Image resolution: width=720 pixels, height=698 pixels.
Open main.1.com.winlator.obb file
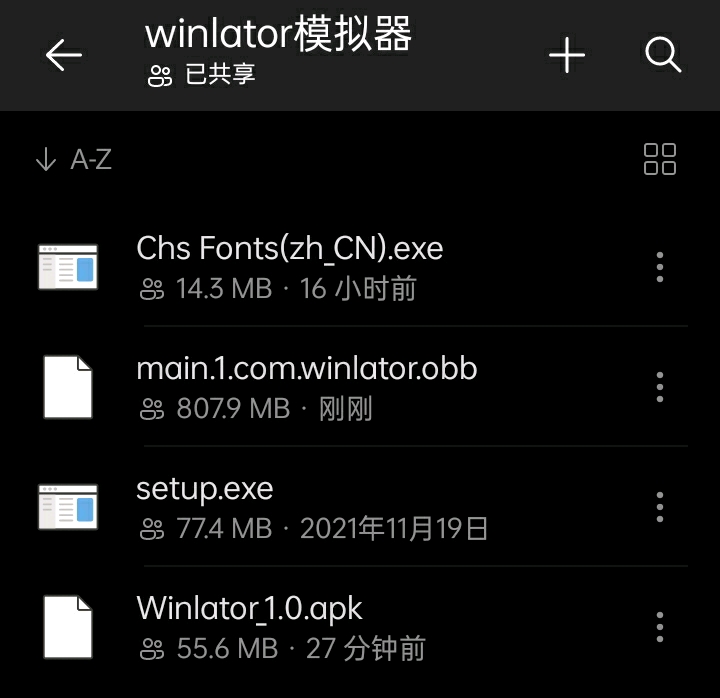tap(306, 387)
